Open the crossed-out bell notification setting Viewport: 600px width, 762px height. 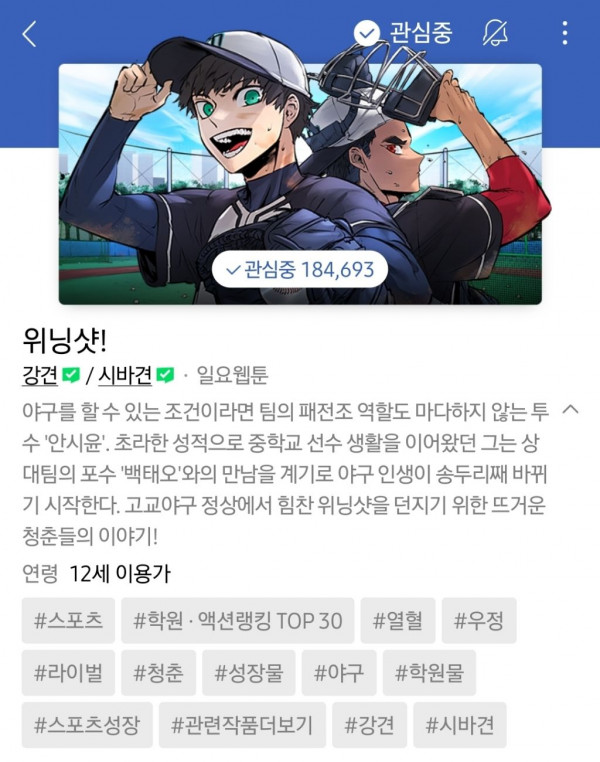coord(494,32)
